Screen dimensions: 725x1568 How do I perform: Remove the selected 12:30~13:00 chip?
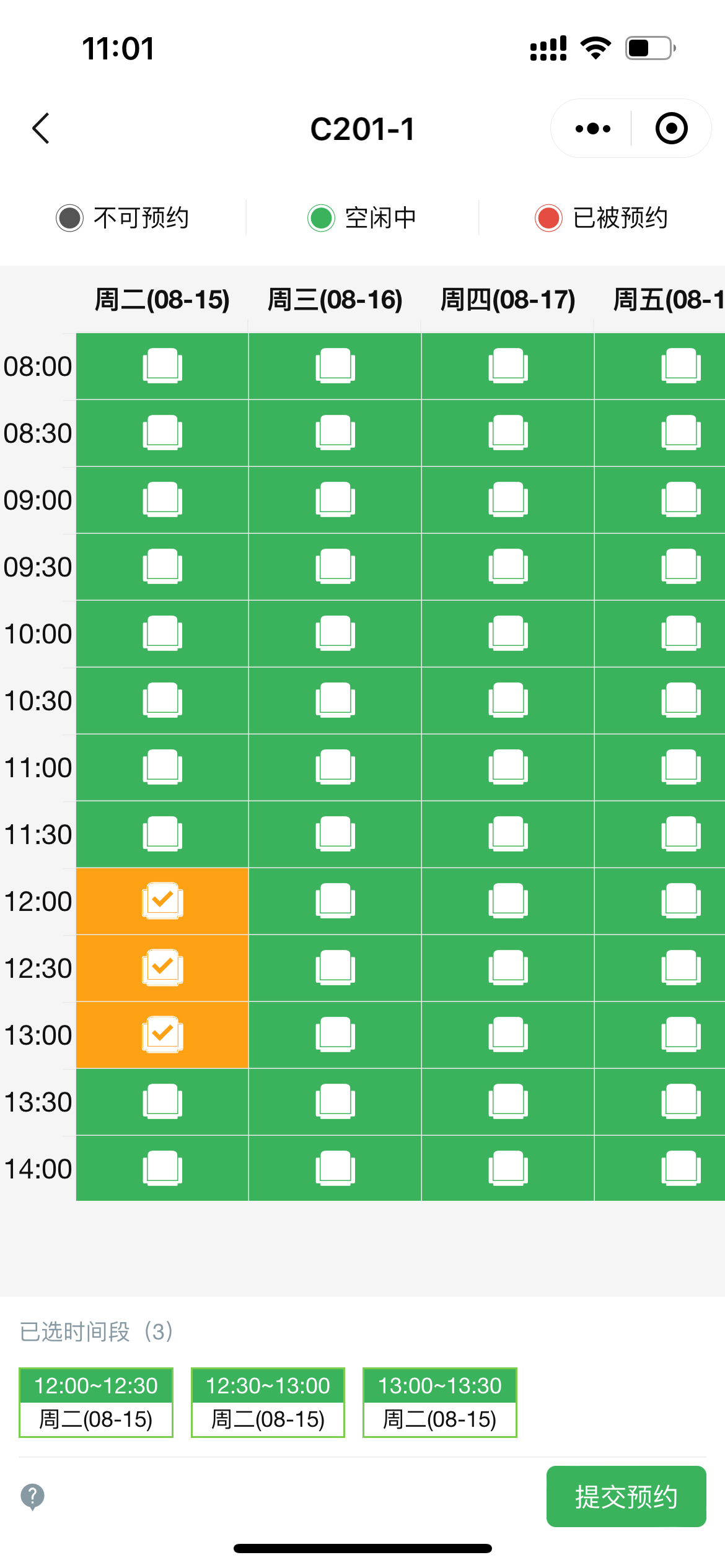pyautogui.click(x=268, y=1402)
